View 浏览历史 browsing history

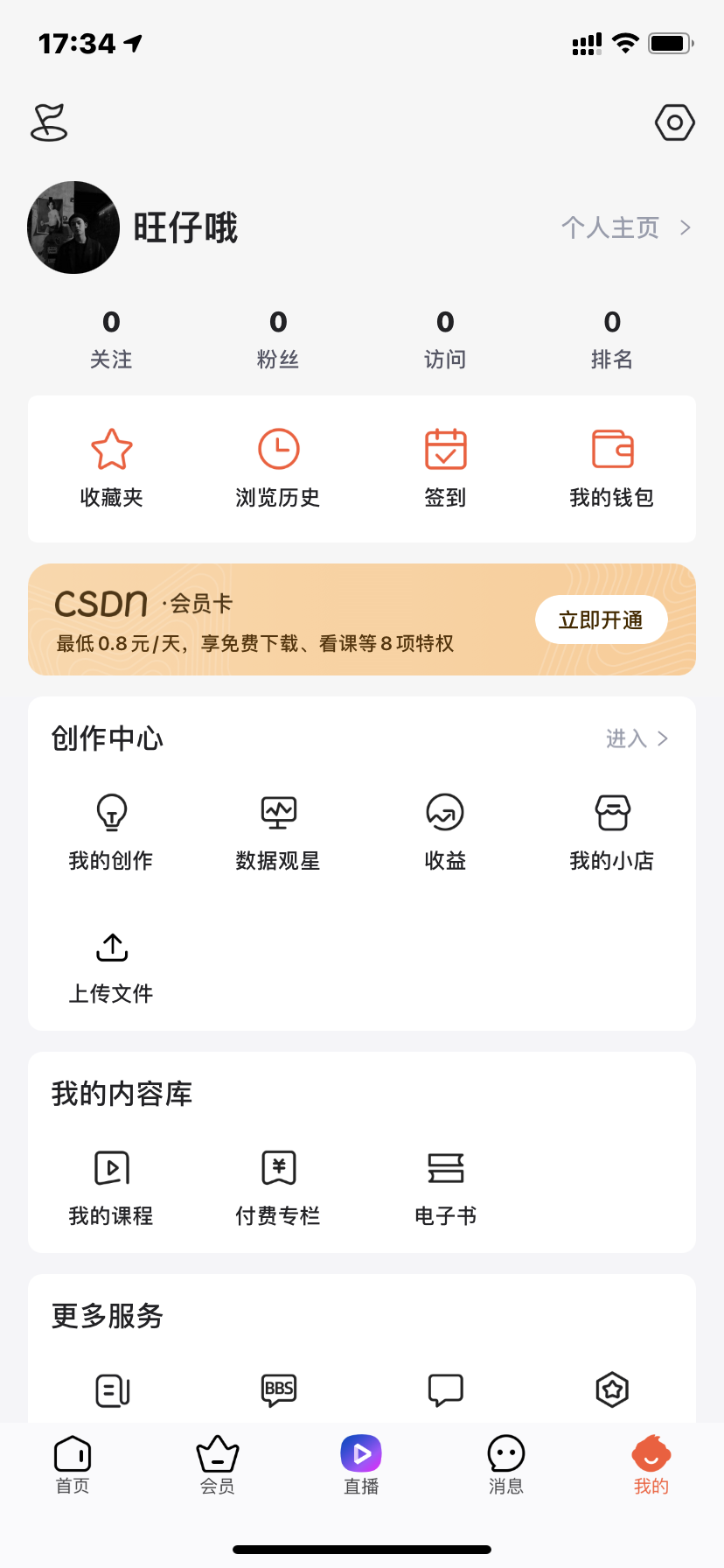[x=278, y=468]
